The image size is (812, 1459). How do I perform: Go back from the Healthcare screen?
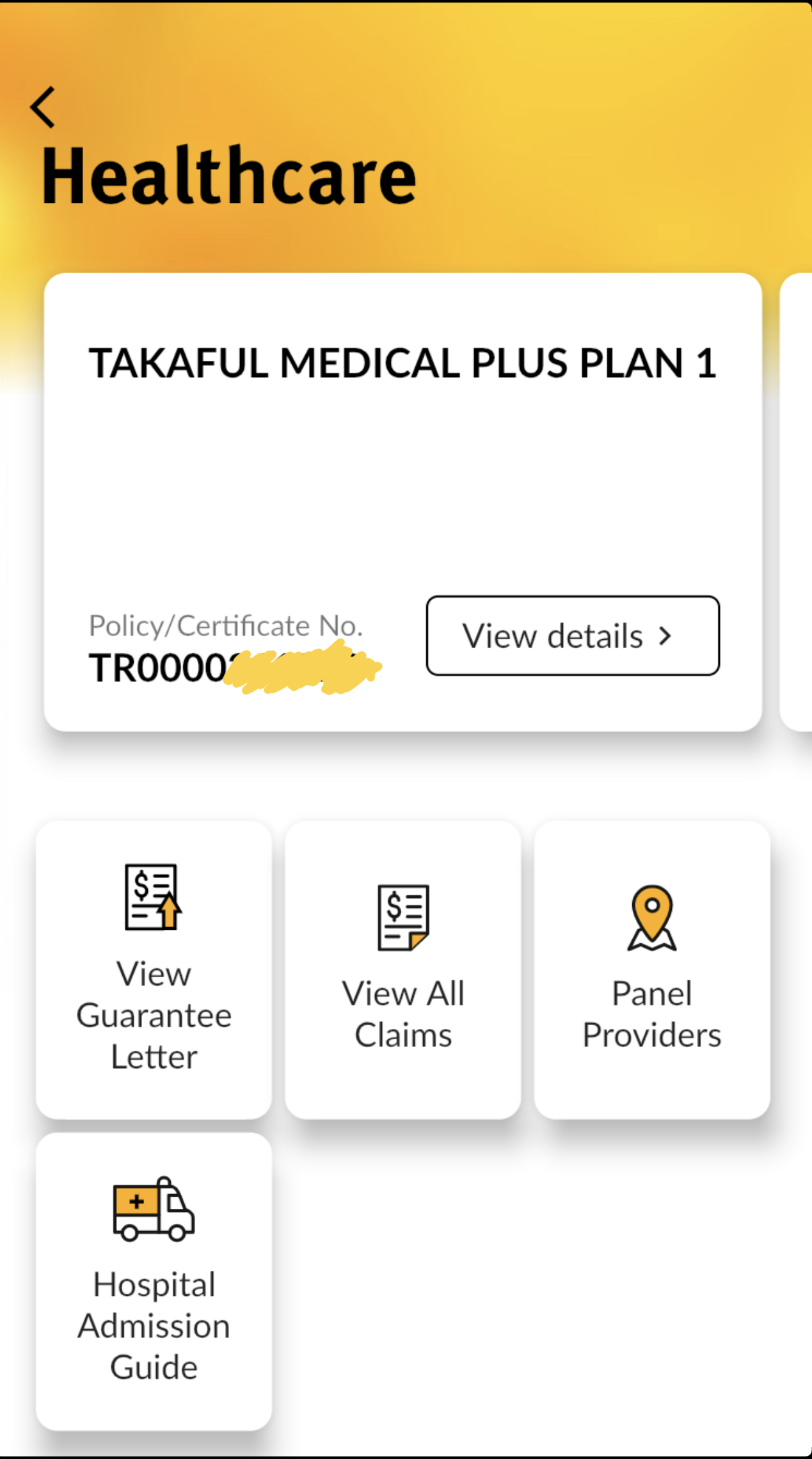43,108
